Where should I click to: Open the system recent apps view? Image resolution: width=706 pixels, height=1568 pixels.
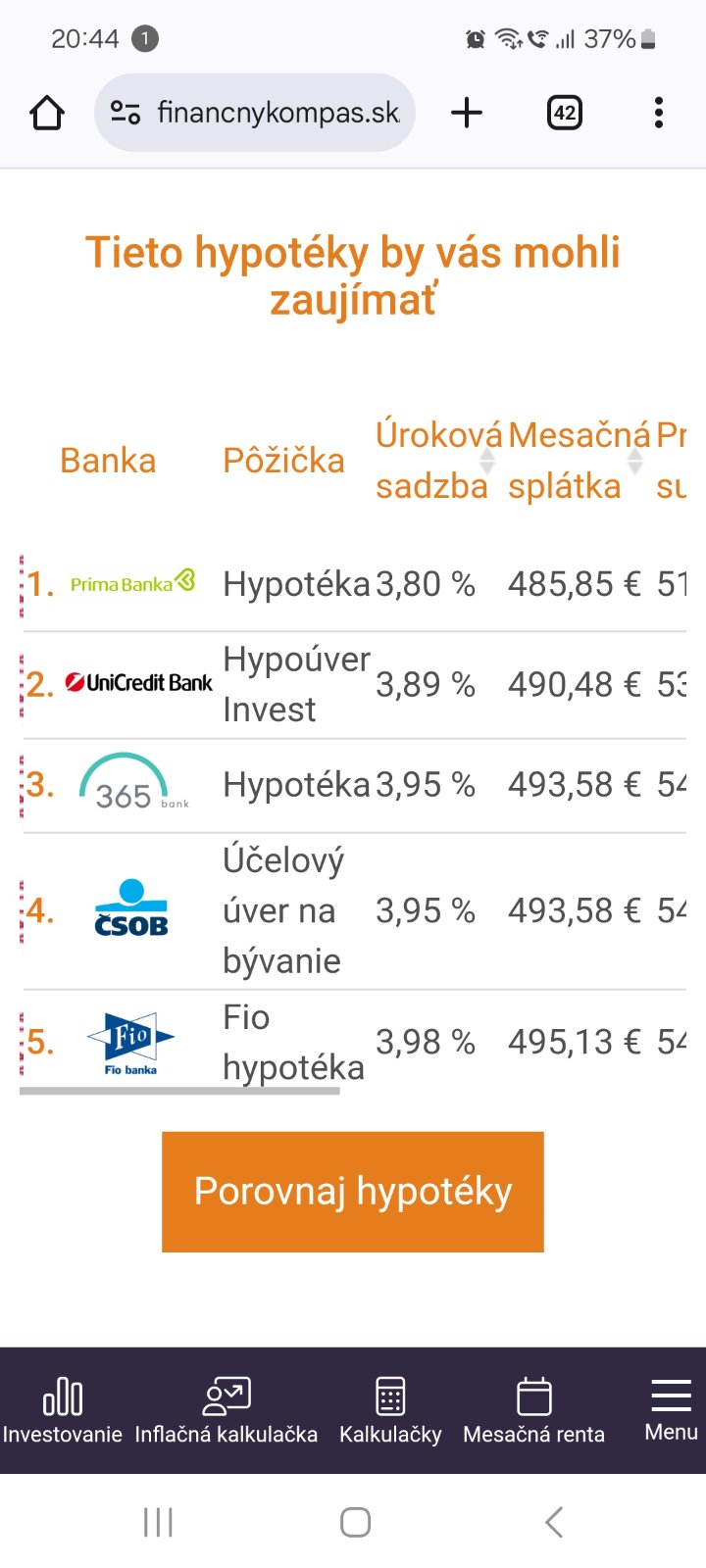(158, 1522)
